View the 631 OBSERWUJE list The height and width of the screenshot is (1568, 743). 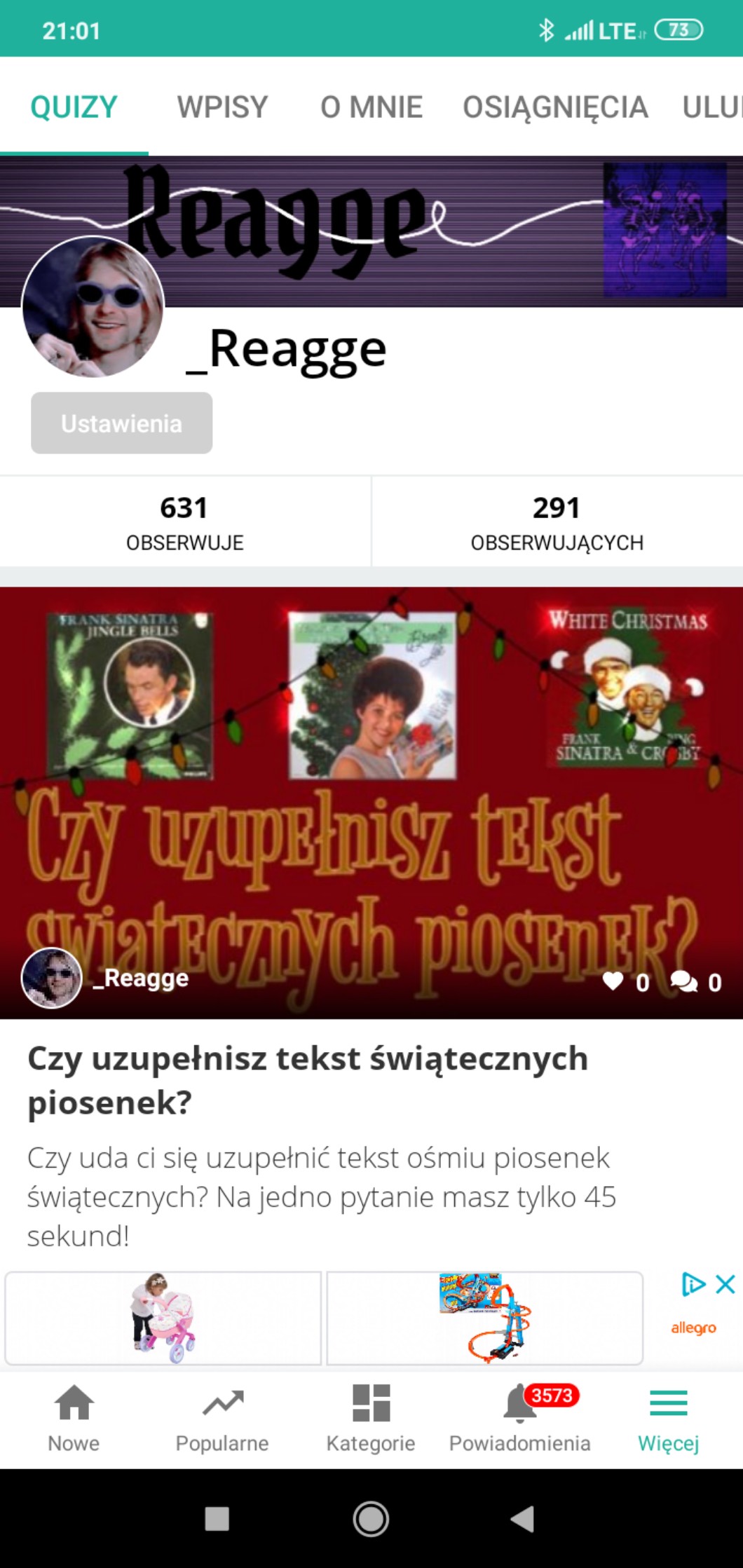[184, 521]
